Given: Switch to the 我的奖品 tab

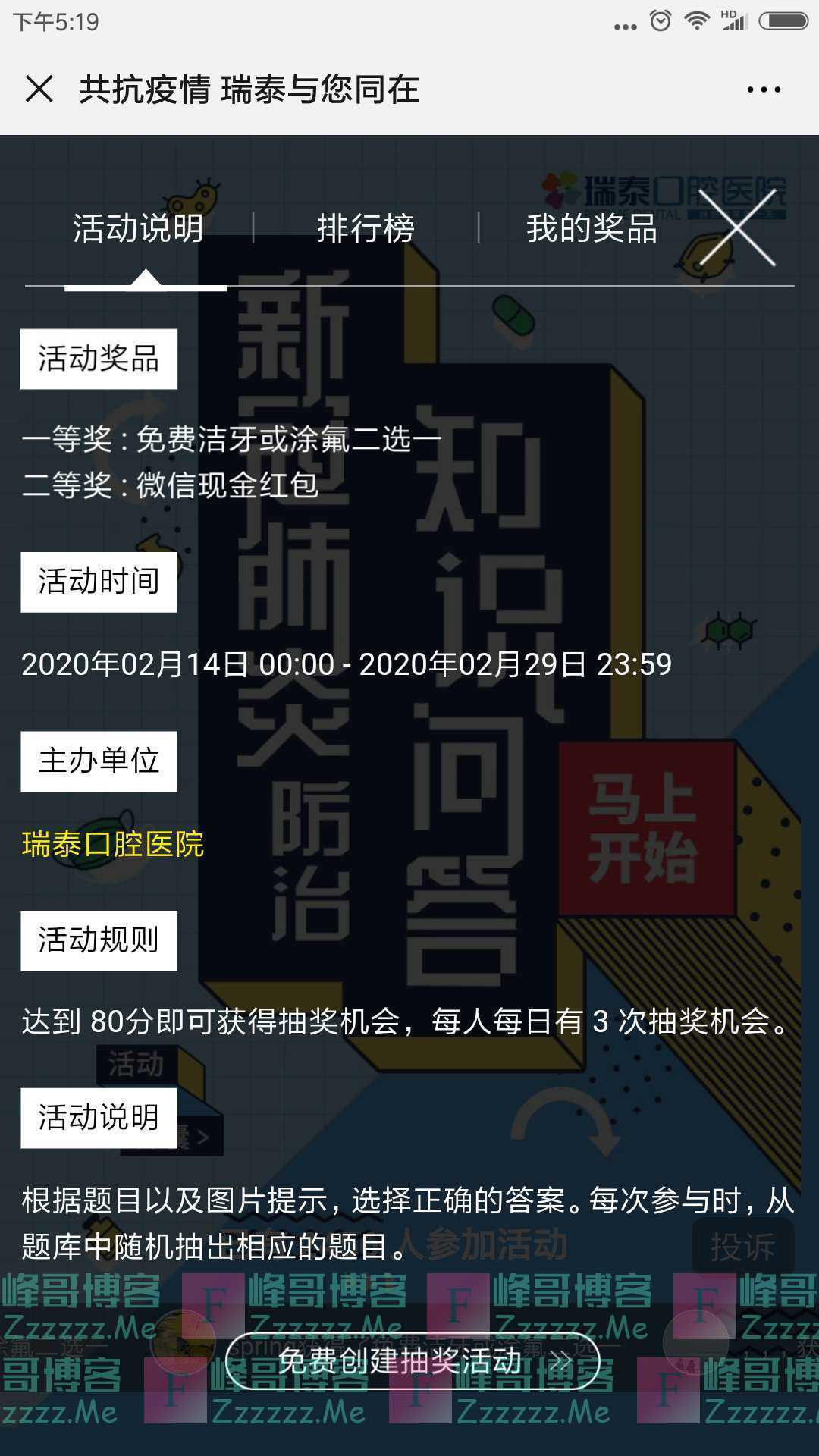Looking at the screenshot, I should point(591,228).
